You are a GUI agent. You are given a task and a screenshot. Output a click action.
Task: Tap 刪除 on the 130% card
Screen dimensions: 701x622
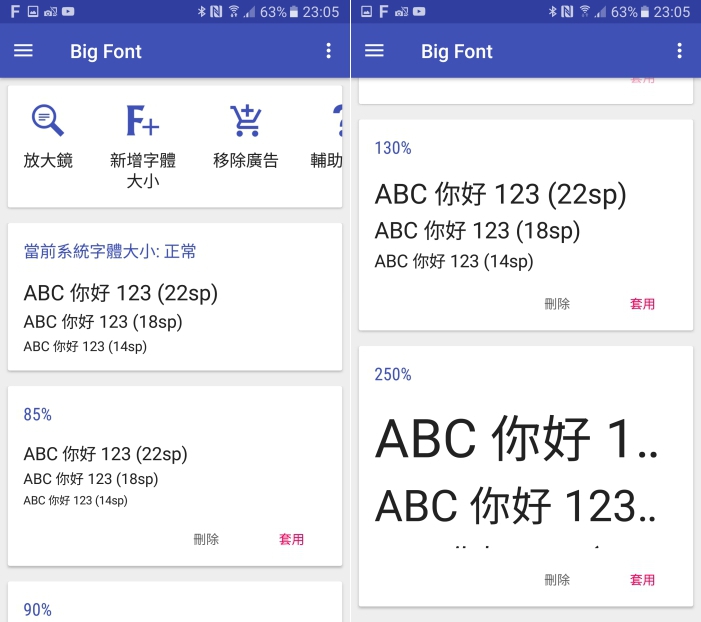pyautogui.click(x=557, y=304)
